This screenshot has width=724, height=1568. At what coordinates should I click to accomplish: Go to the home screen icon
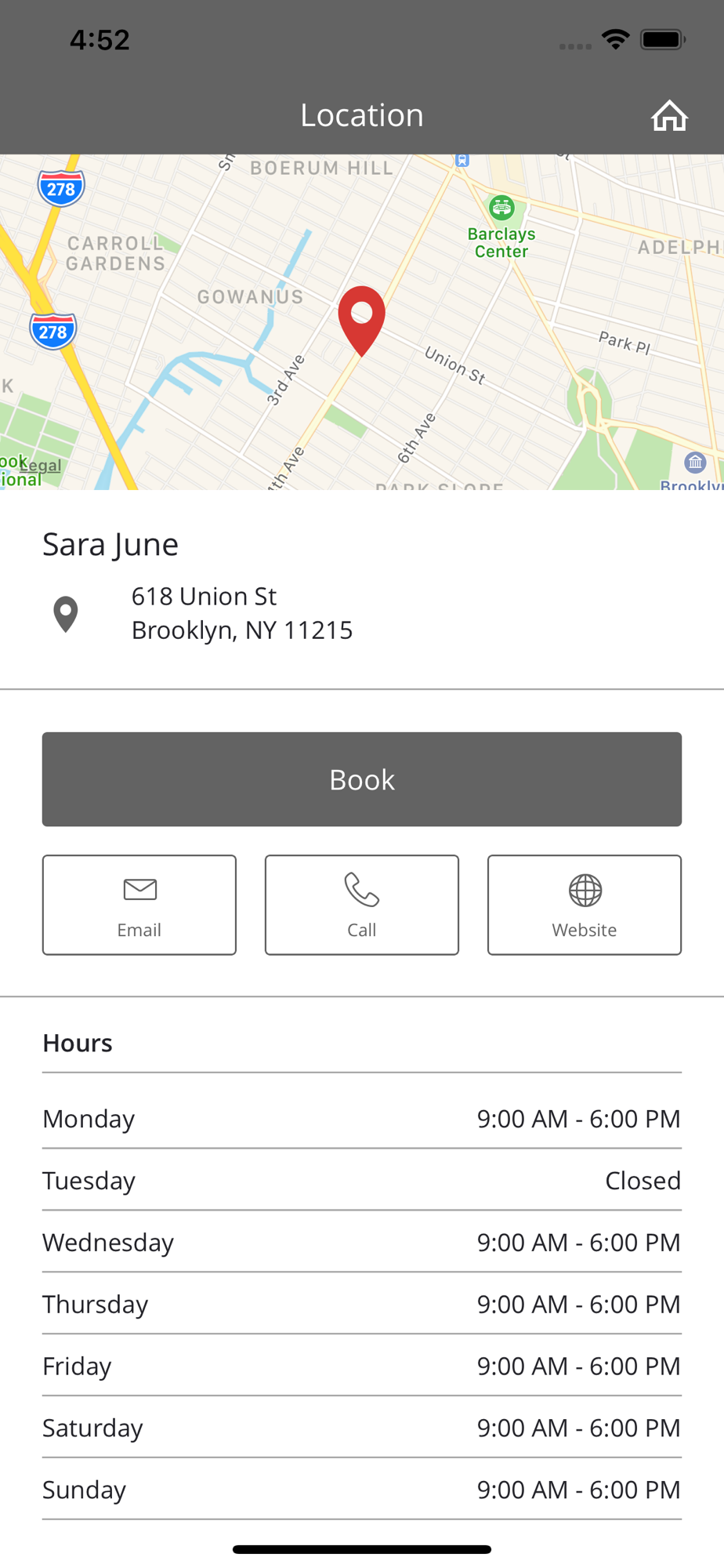[668, 116]
